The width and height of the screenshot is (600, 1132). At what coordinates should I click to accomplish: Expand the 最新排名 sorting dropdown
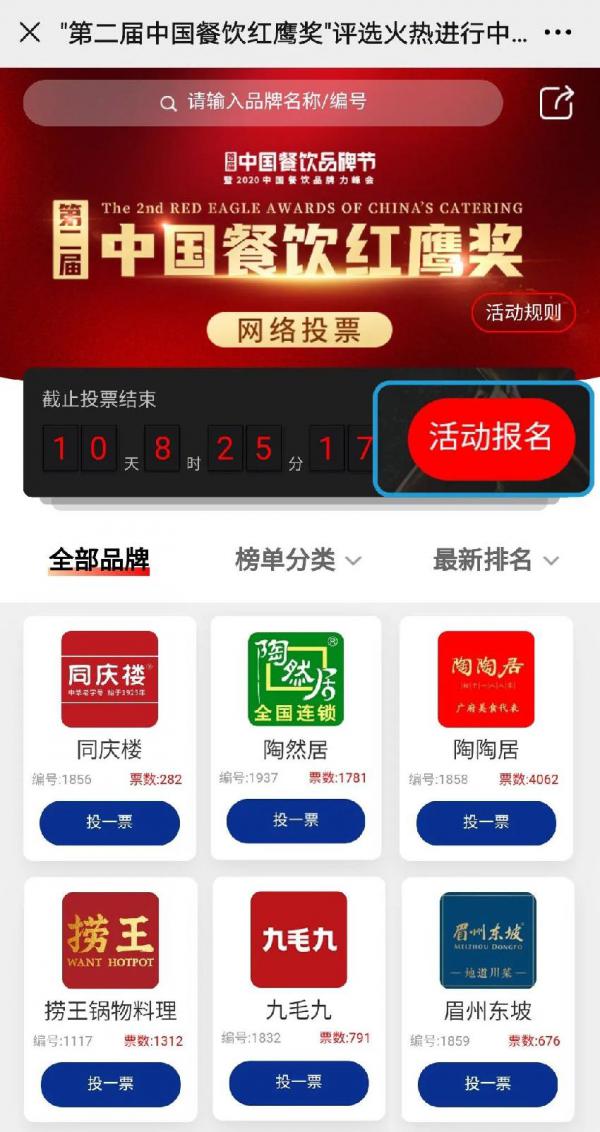[496, 560]
